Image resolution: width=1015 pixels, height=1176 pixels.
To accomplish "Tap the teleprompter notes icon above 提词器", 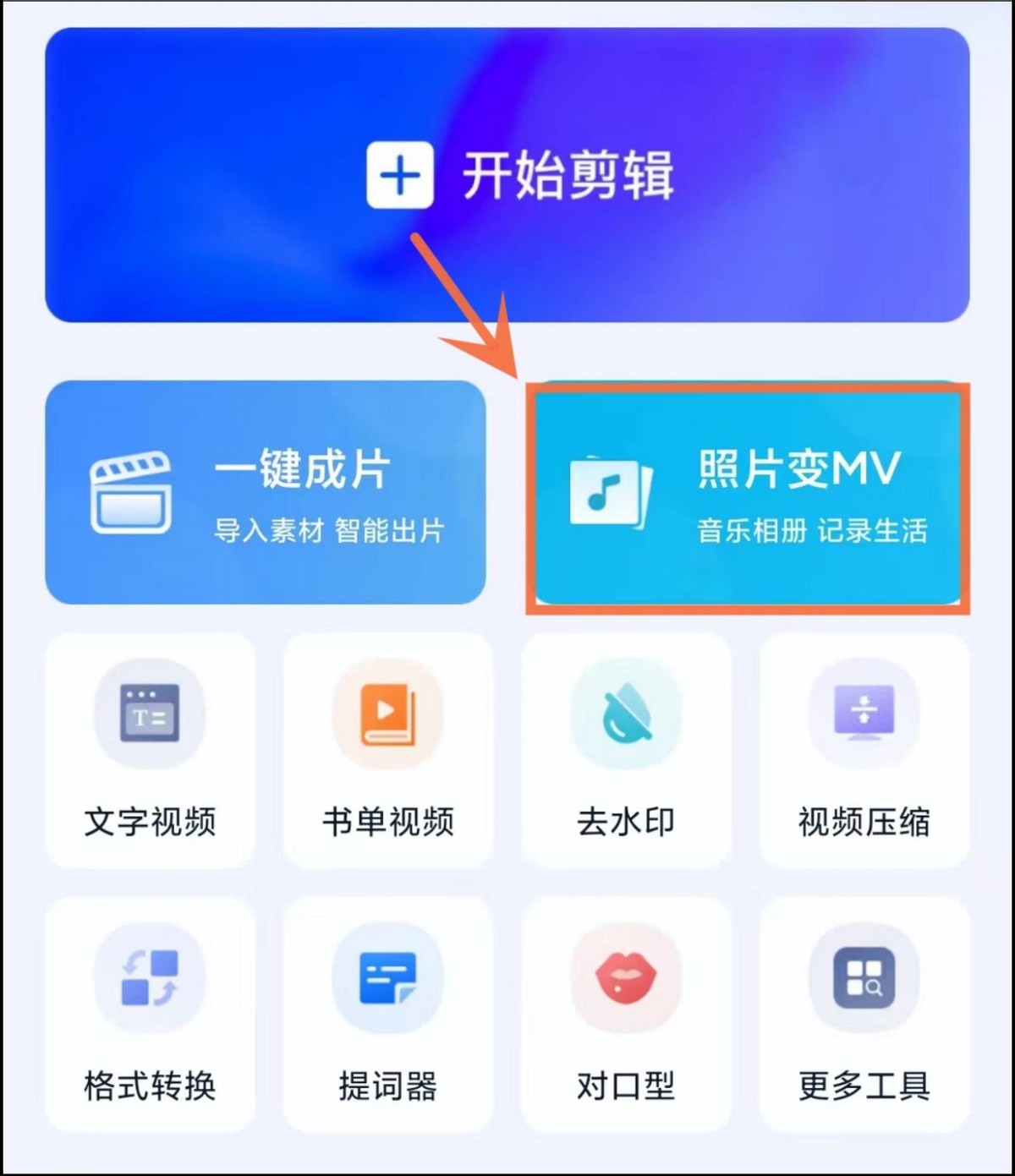I will (387, 978).
